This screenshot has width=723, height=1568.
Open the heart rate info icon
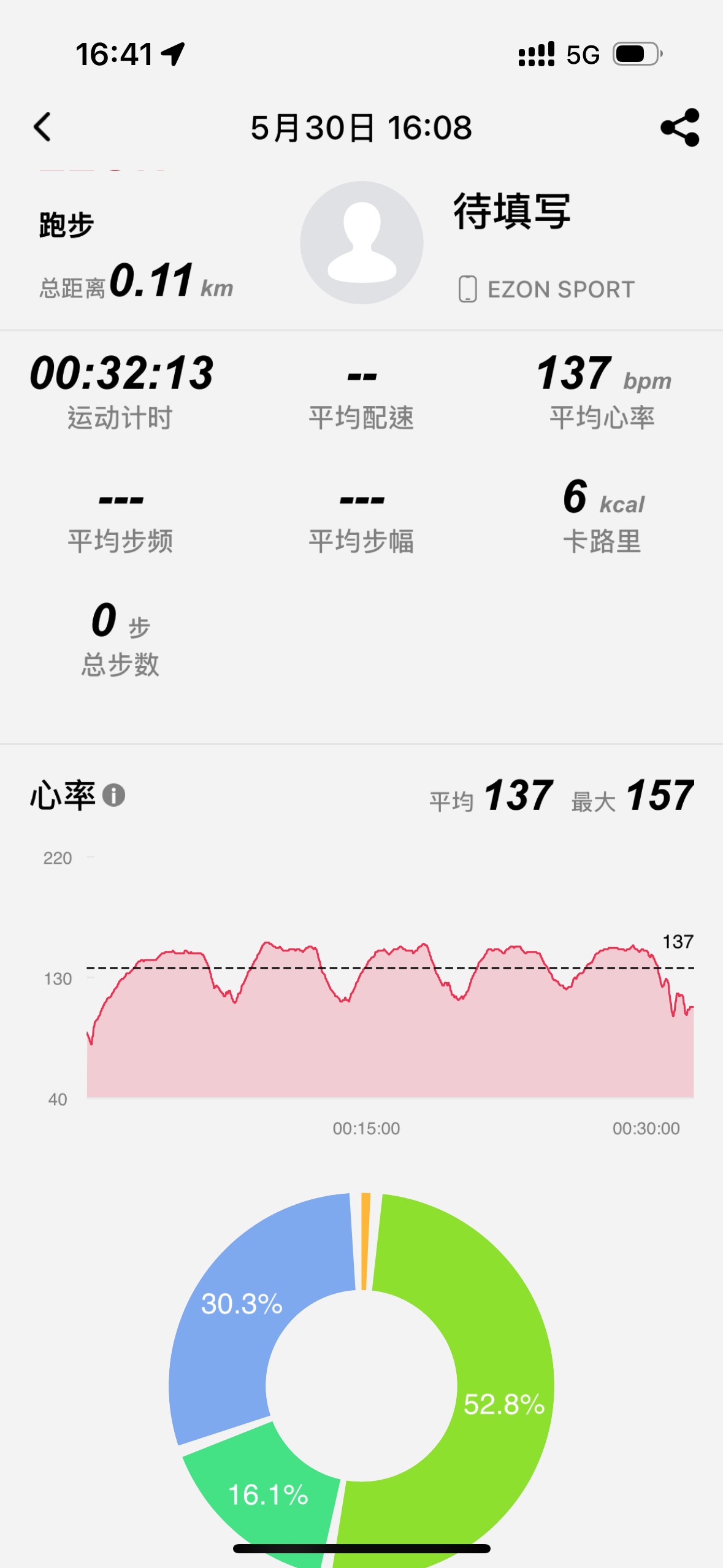point(113,795)
